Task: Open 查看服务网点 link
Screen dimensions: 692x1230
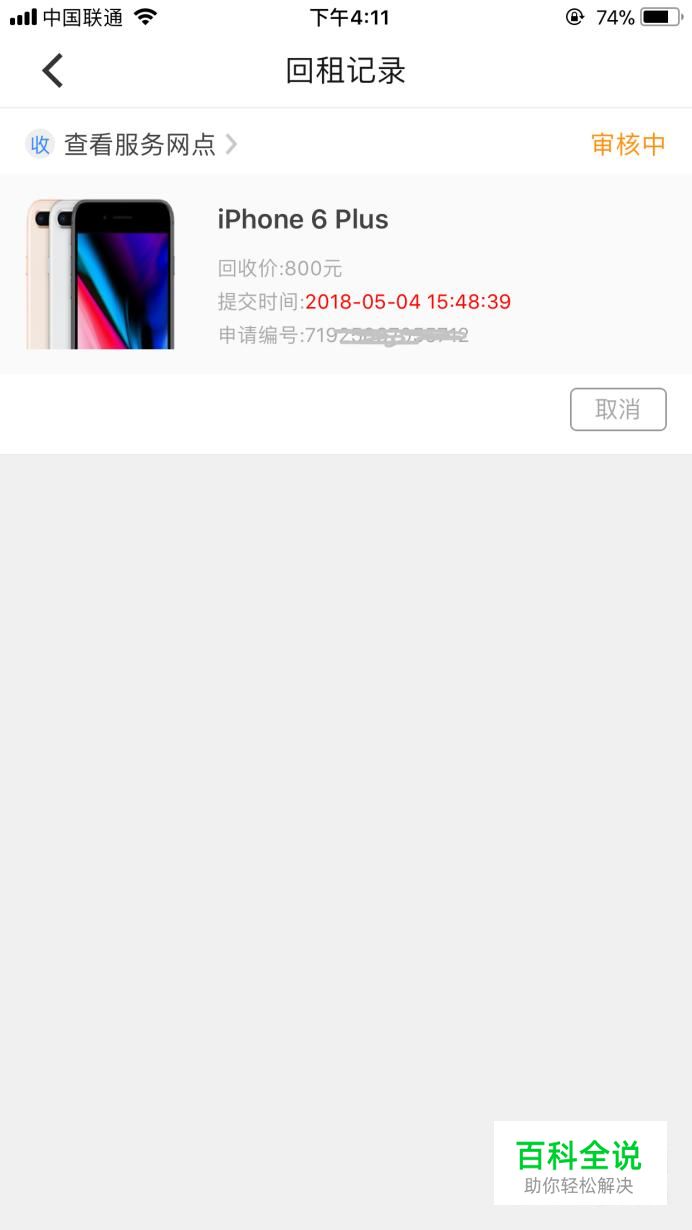Action: coord(140,145)
